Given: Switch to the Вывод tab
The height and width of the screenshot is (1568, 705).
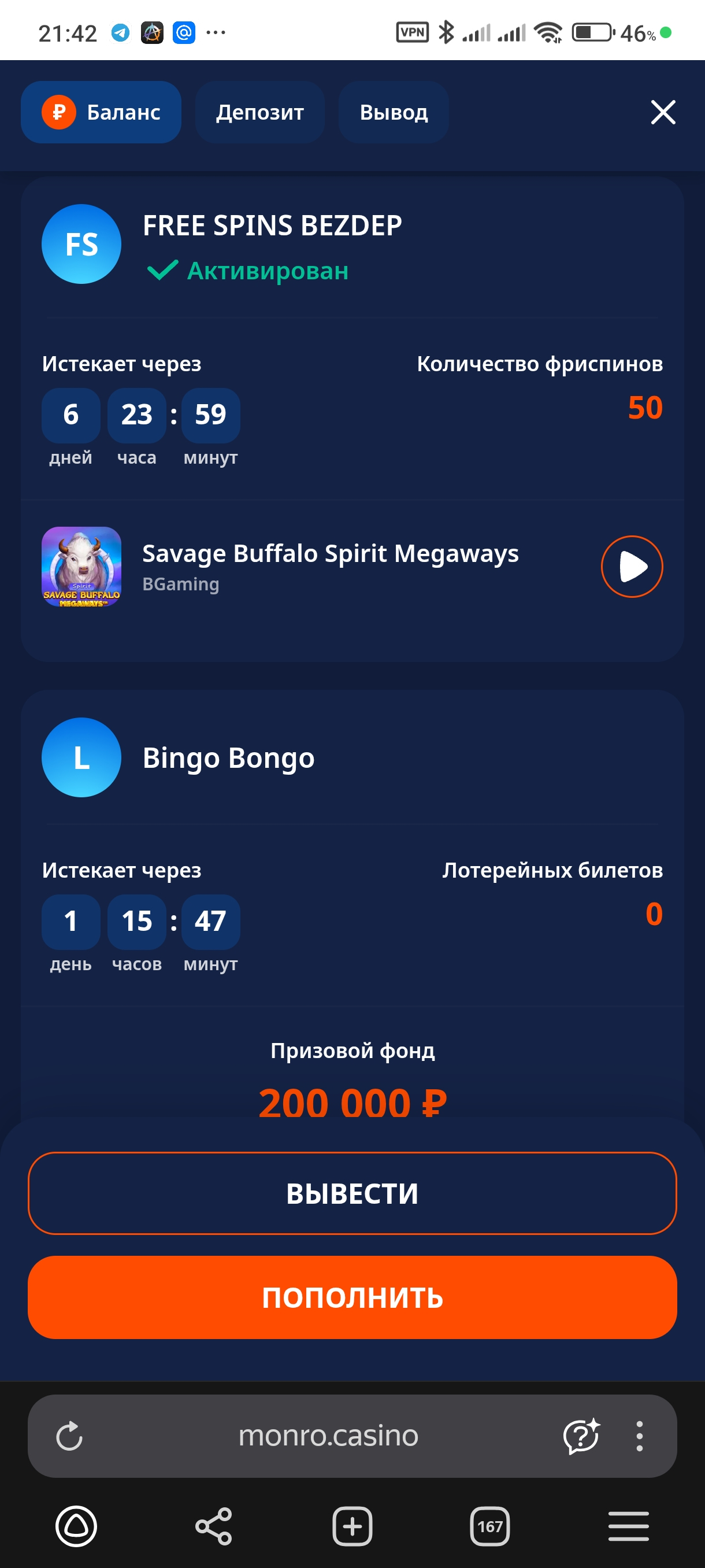Looking at the screenshot, I should (394, 112).
